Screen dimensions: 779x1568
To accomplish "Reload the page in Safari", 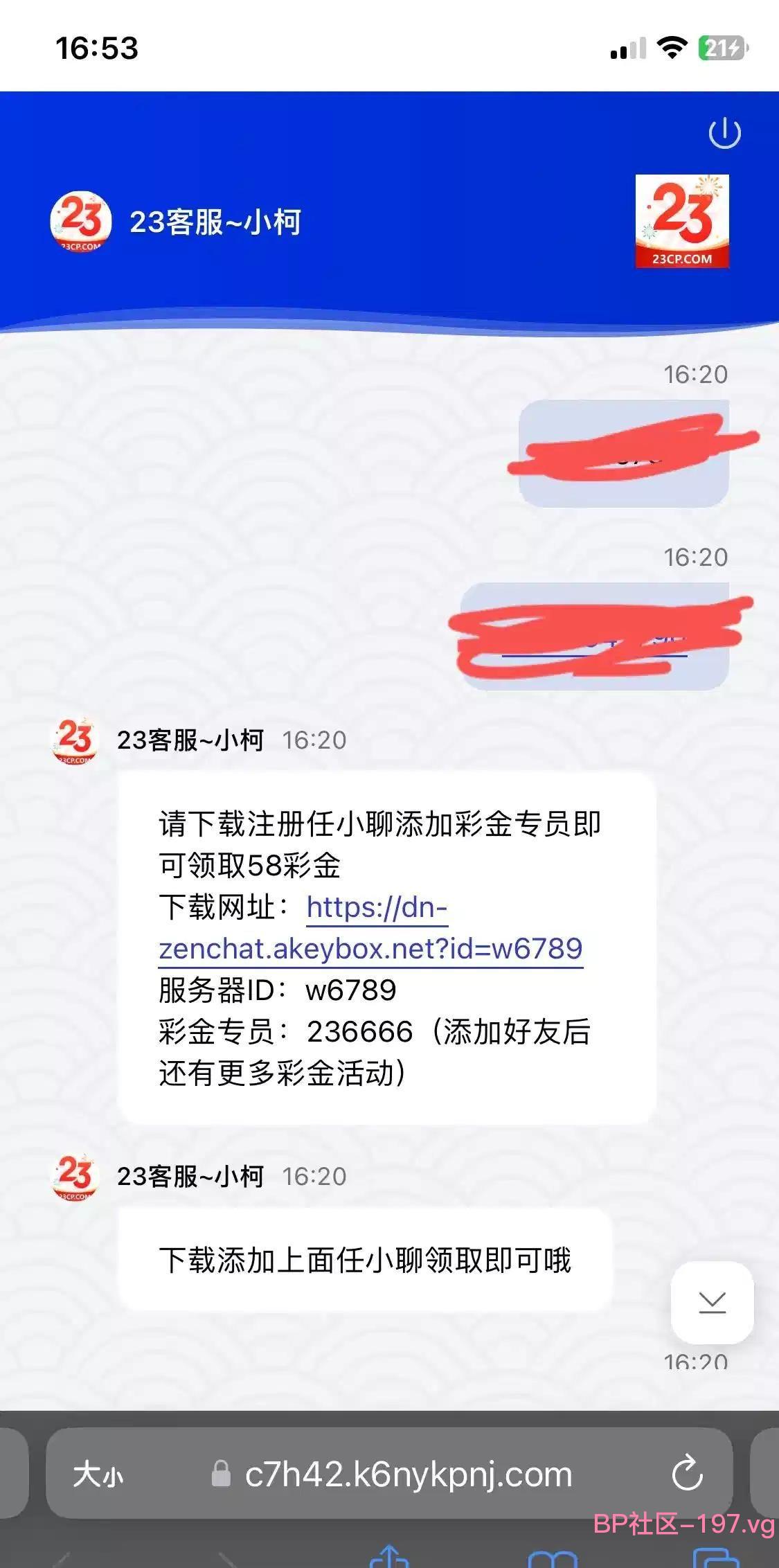I will 687,1473.
